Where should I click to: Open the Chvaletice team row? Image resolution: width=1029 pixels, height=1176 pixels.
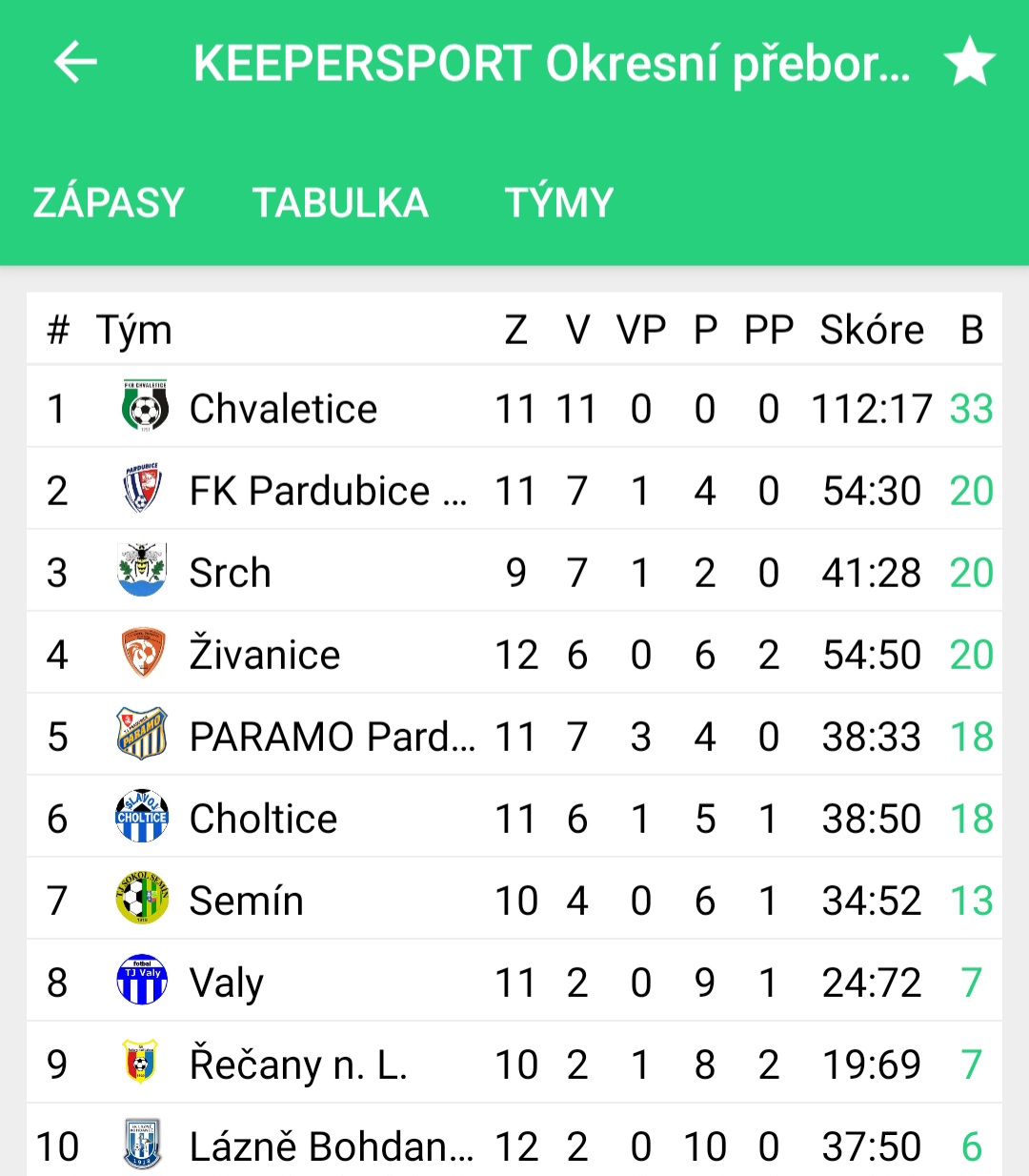(283, 409)
